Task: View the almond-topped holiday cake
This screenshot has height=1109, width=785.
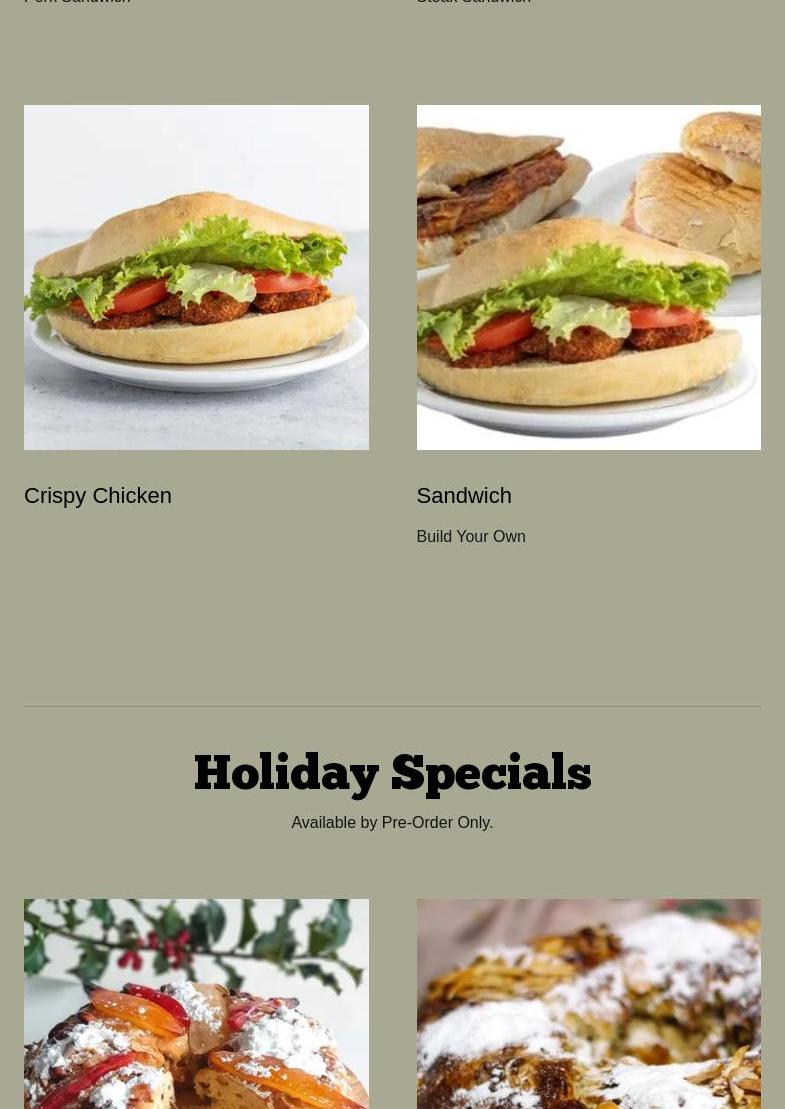Action: click(x=588, y=1003)
